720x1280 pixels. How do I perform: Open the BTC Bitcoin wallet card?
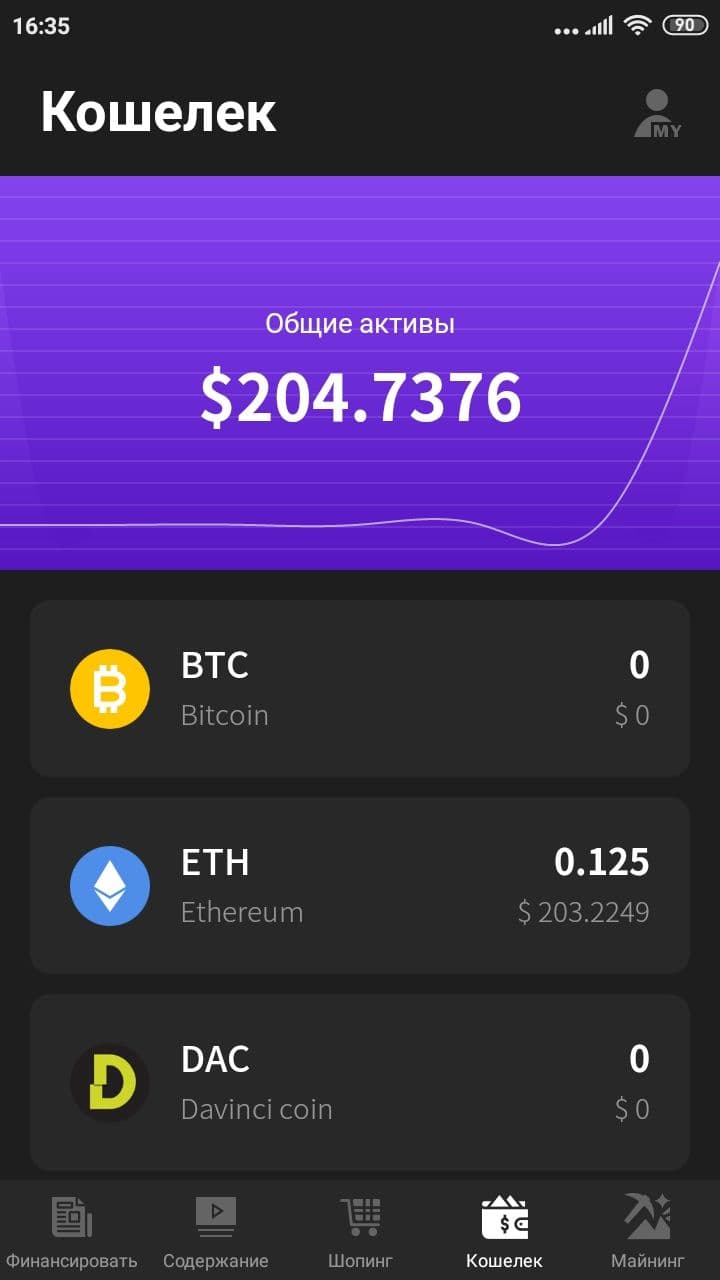click(360, 689)
